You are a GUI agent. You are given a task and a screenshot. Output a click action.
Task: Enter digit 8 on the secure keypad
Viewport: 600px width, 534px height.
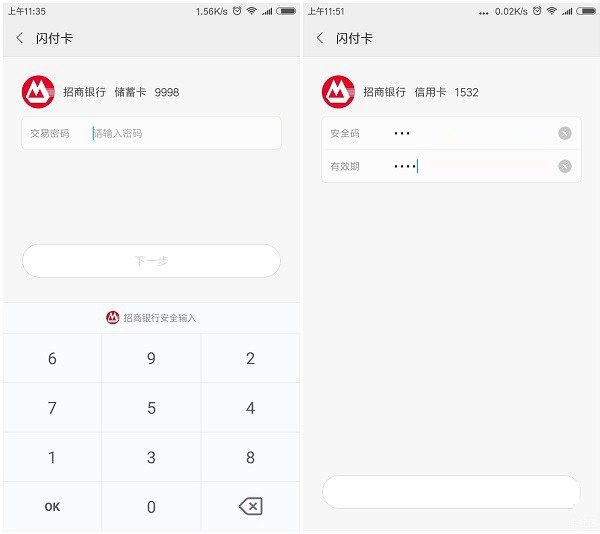pos(250,458)
